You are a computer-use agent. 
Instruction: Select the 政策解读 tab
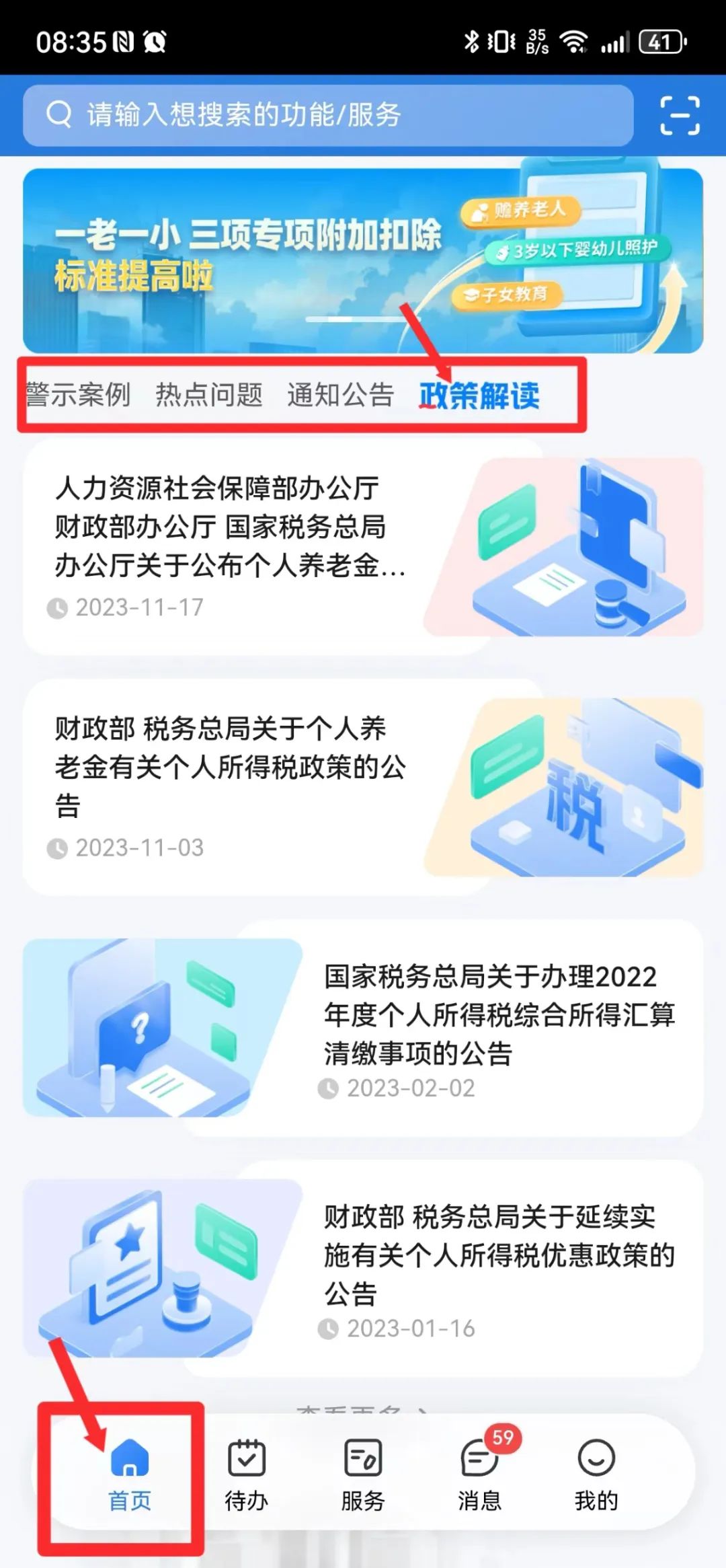click(479, 396)
